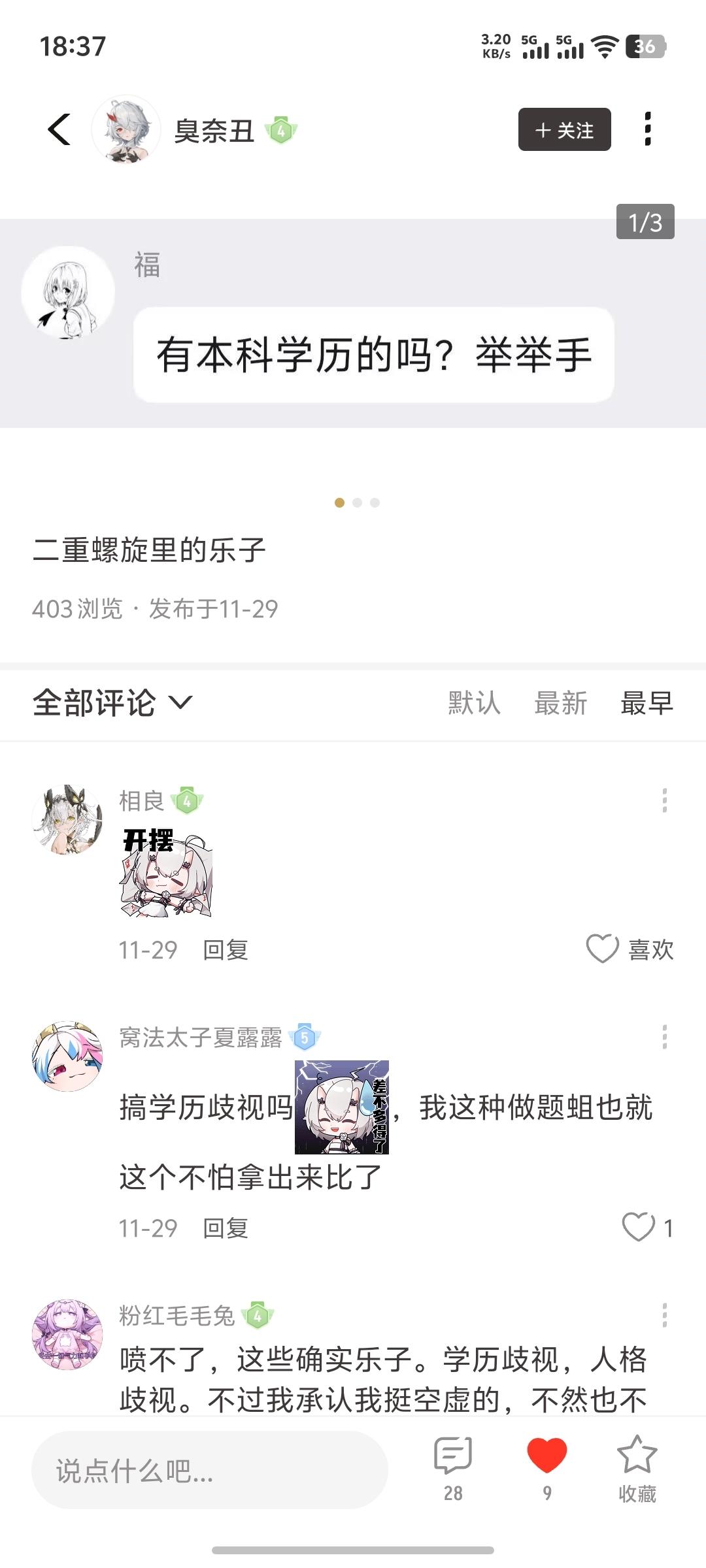Image resolution: width=706 pixels, height=1568 pixels.
Task: Open the first post image
Action: click(x=353, y=323)
